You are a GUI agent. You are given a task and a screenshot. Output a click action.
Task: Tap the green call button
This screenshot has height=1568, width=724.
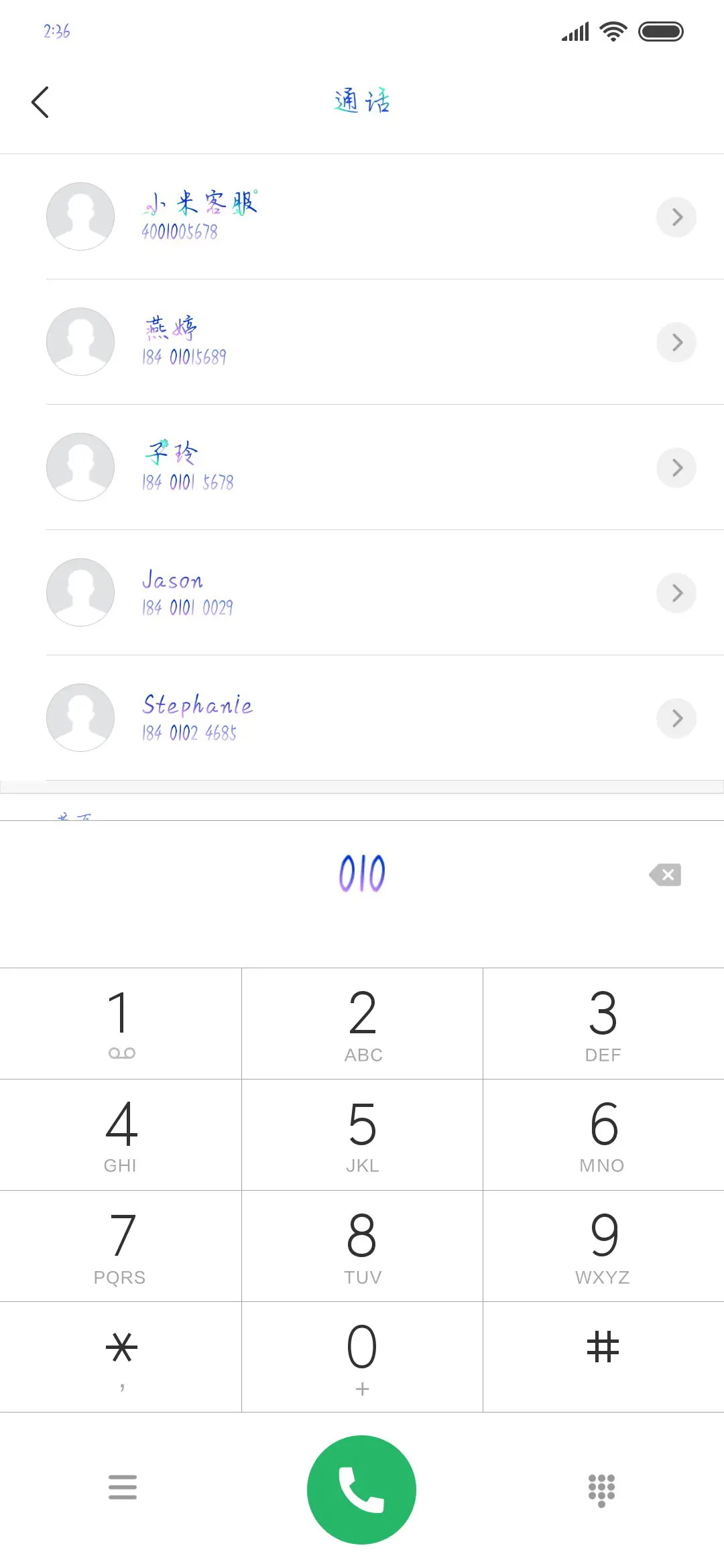click(x=361, y=1489)
